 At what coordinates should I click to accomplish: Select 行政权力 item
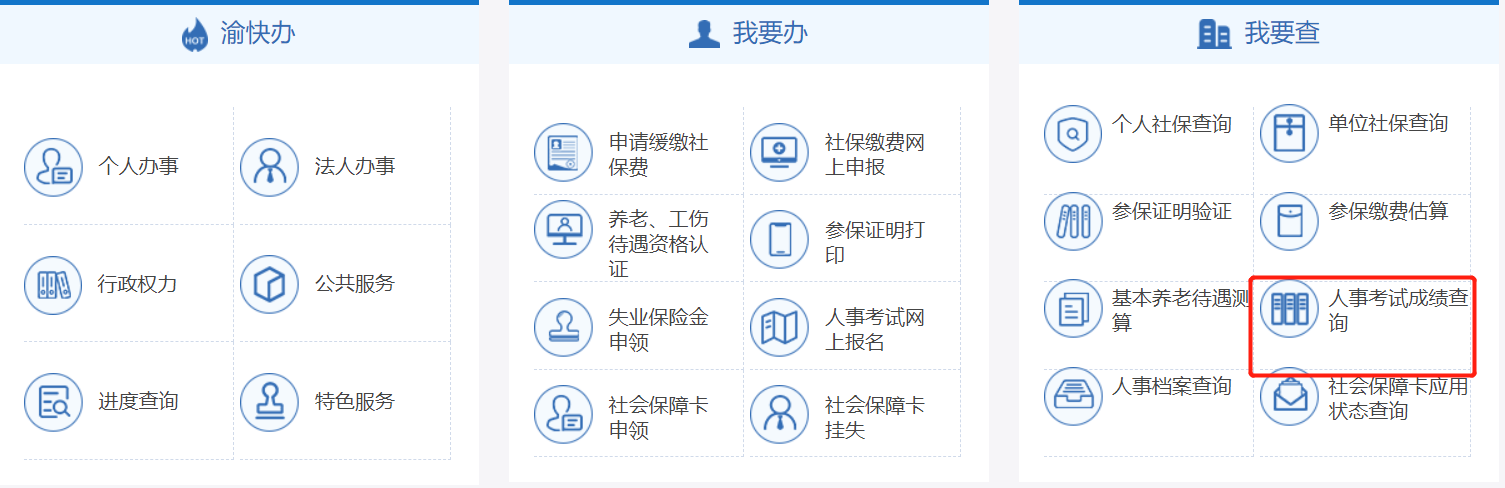click(x=137, y=284)
